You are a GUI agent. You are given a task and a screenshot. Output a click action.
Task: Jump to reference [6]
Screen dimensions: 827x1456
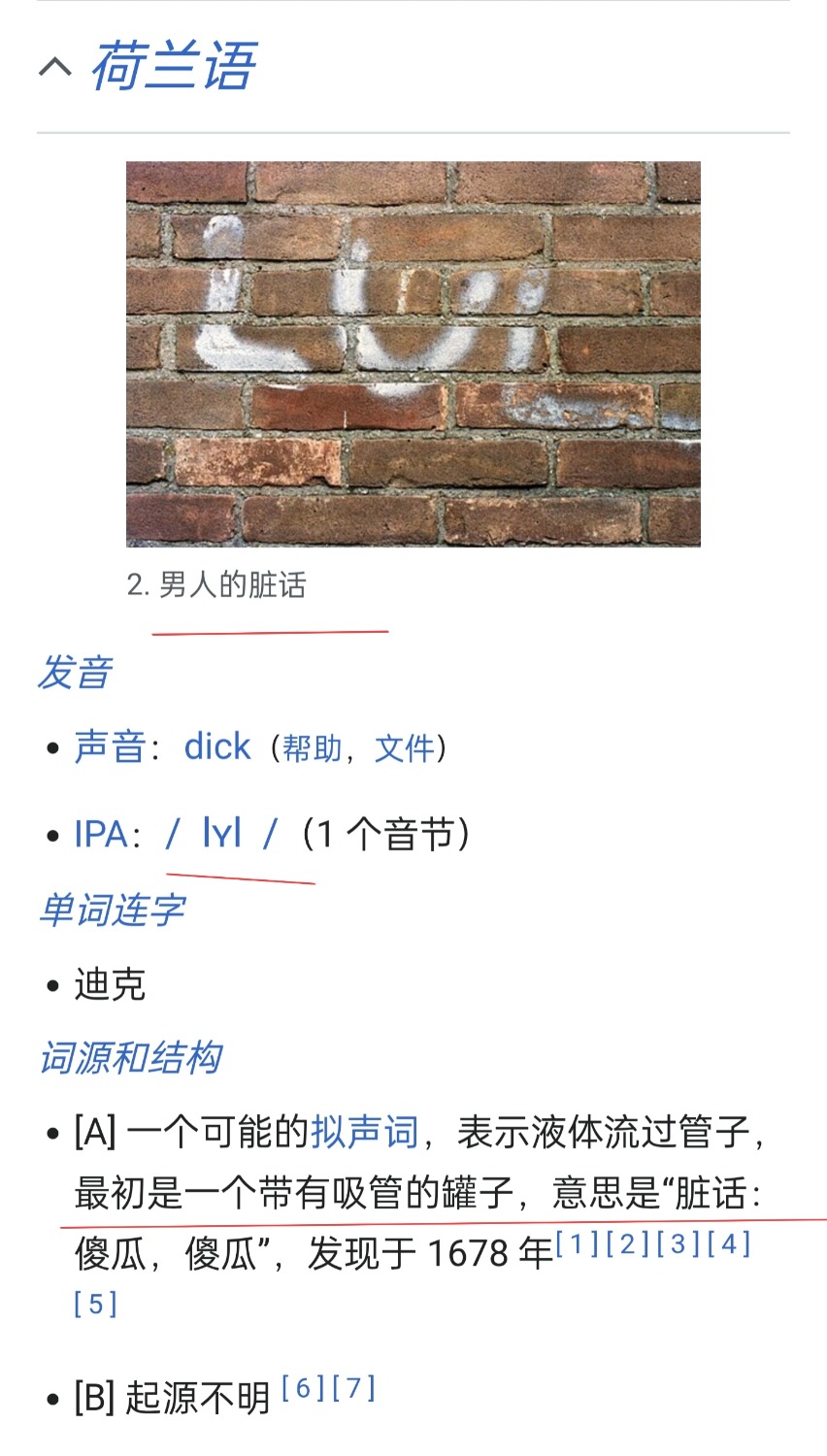pos(303,1388)
